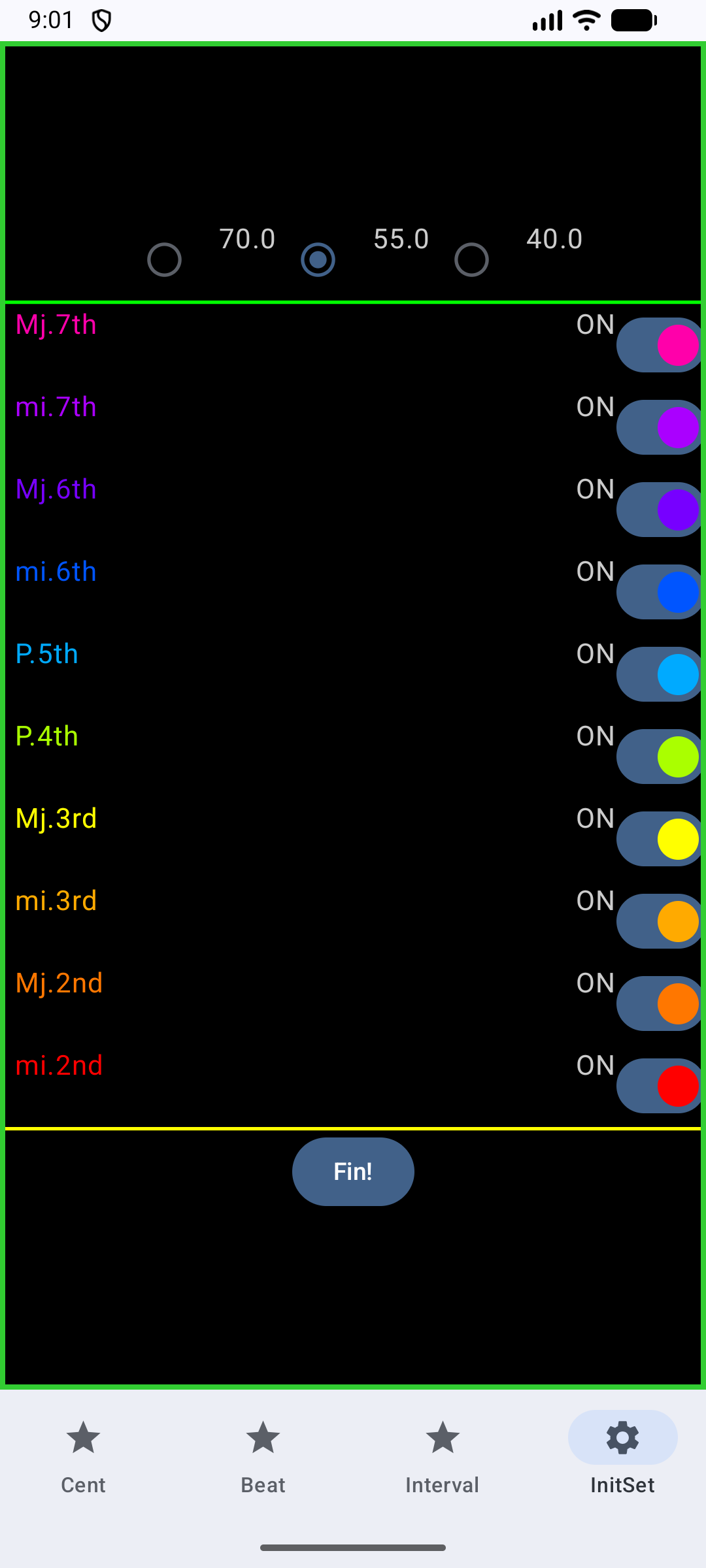This screenshot has width=706, height=1568.
Task: Disable the mi.7th interval toggle
Action: (x=659, y=427)
